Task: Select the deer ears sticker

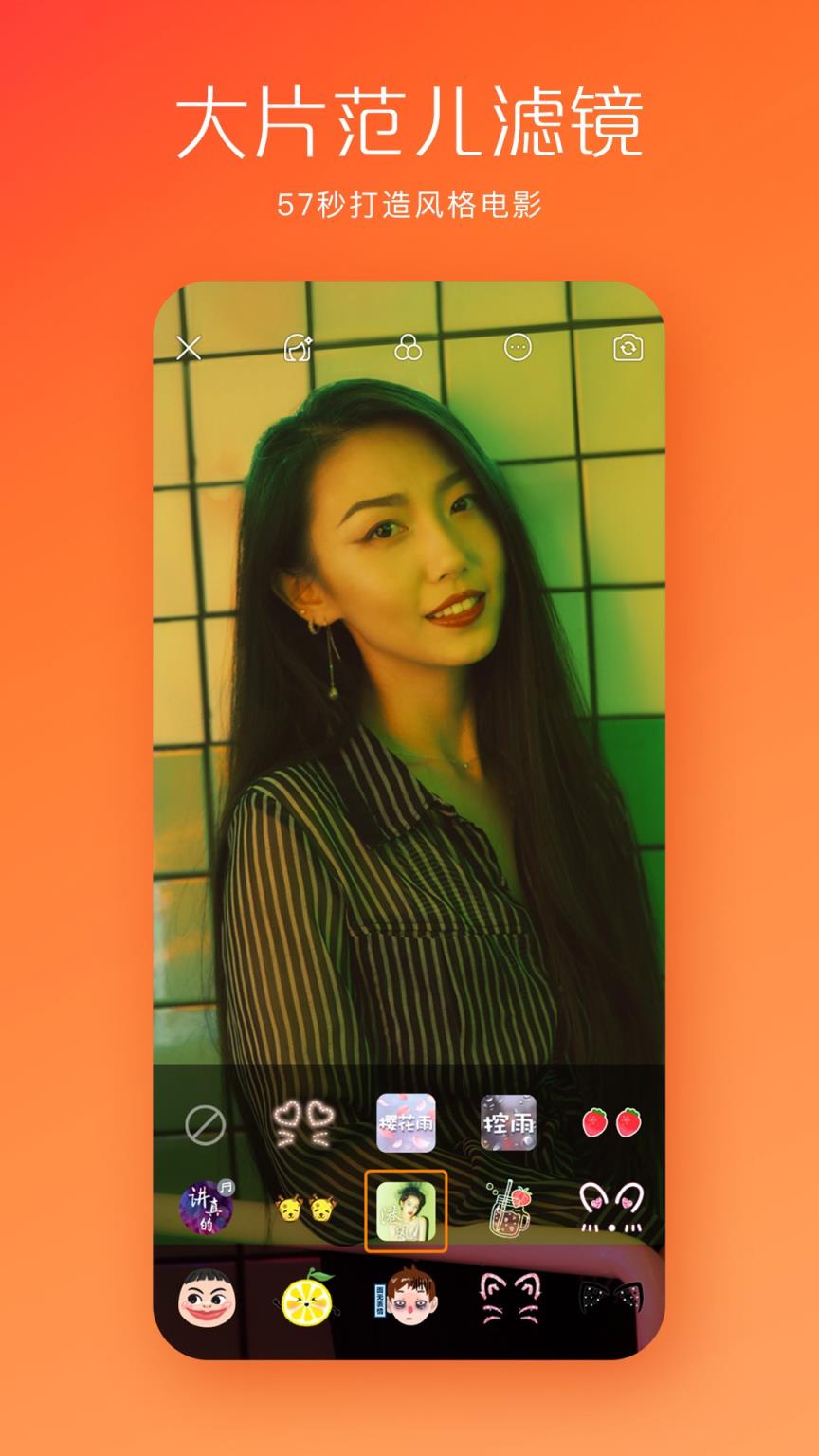Action: coord(306,1210)
